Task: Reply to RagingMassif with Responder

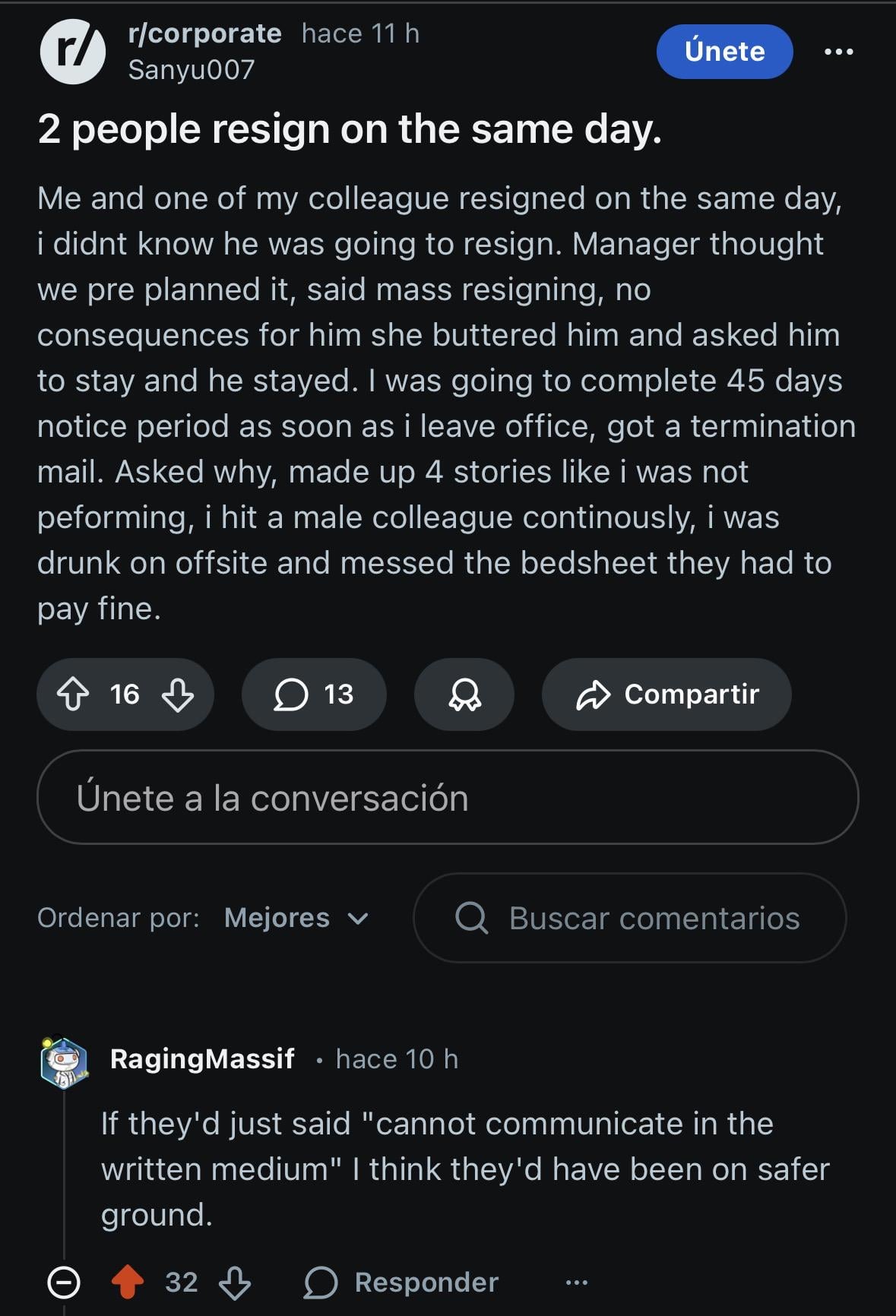Action: [x=402, y=1283]
